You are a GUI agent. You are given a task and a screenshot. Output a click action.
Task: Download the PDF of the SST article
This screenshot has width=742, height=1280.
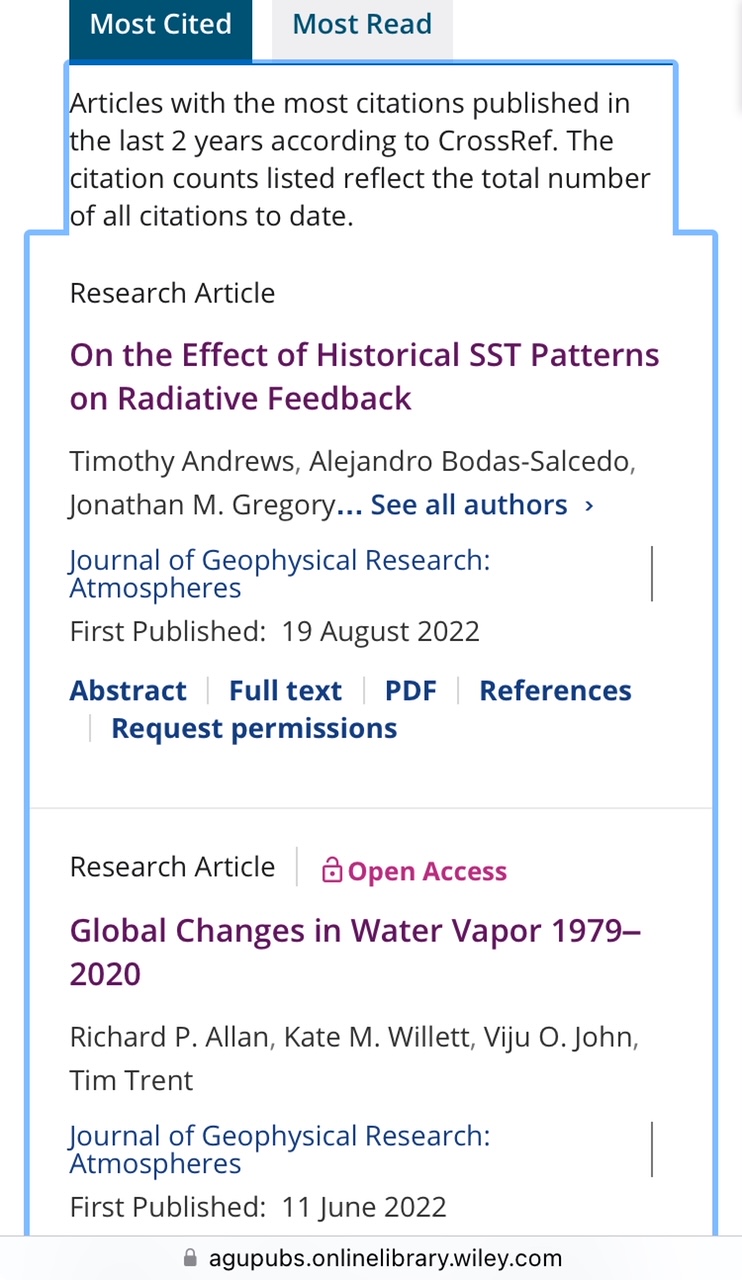tap(411, 691)
